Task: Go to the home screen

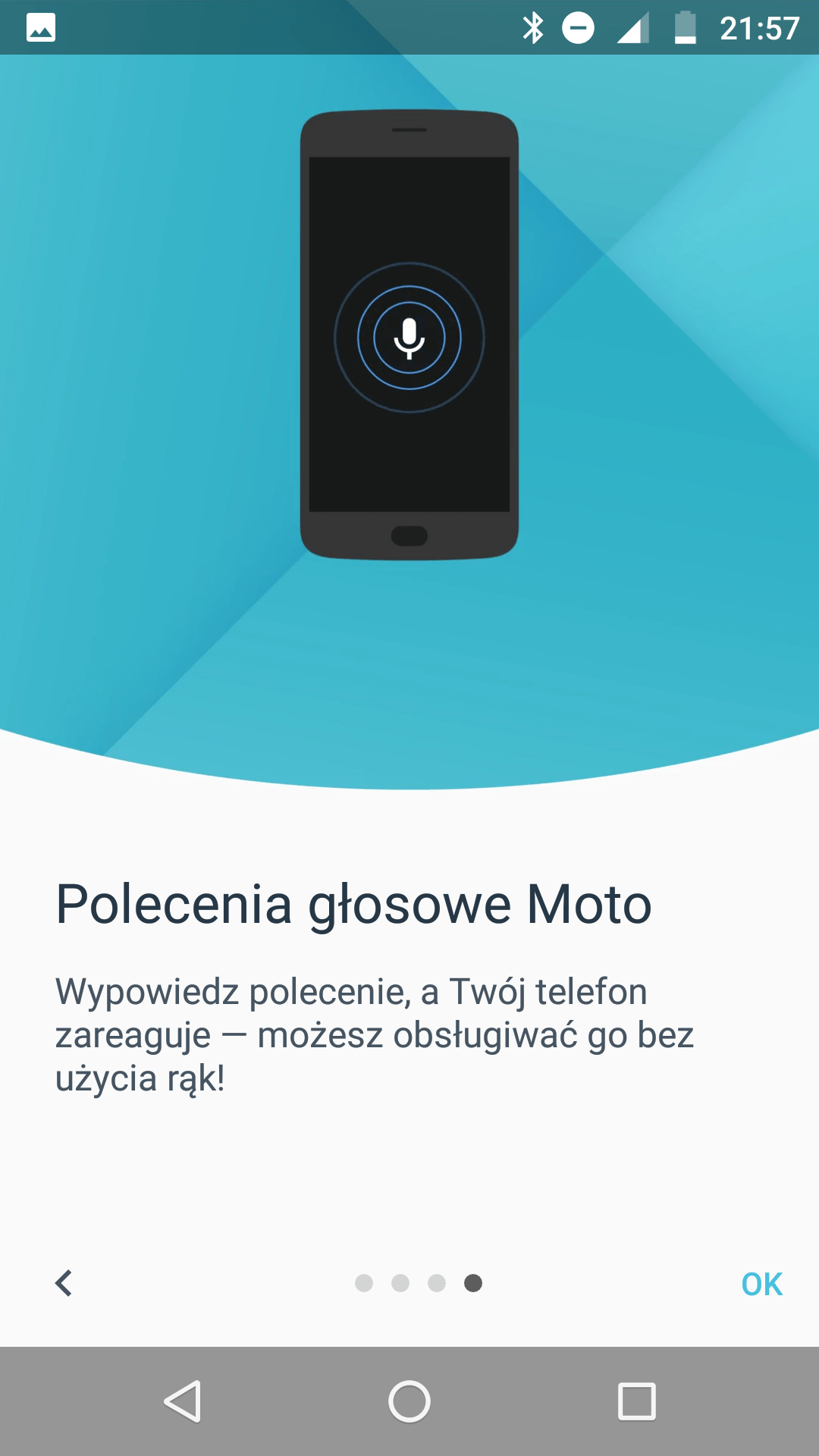Action: 409,1401
